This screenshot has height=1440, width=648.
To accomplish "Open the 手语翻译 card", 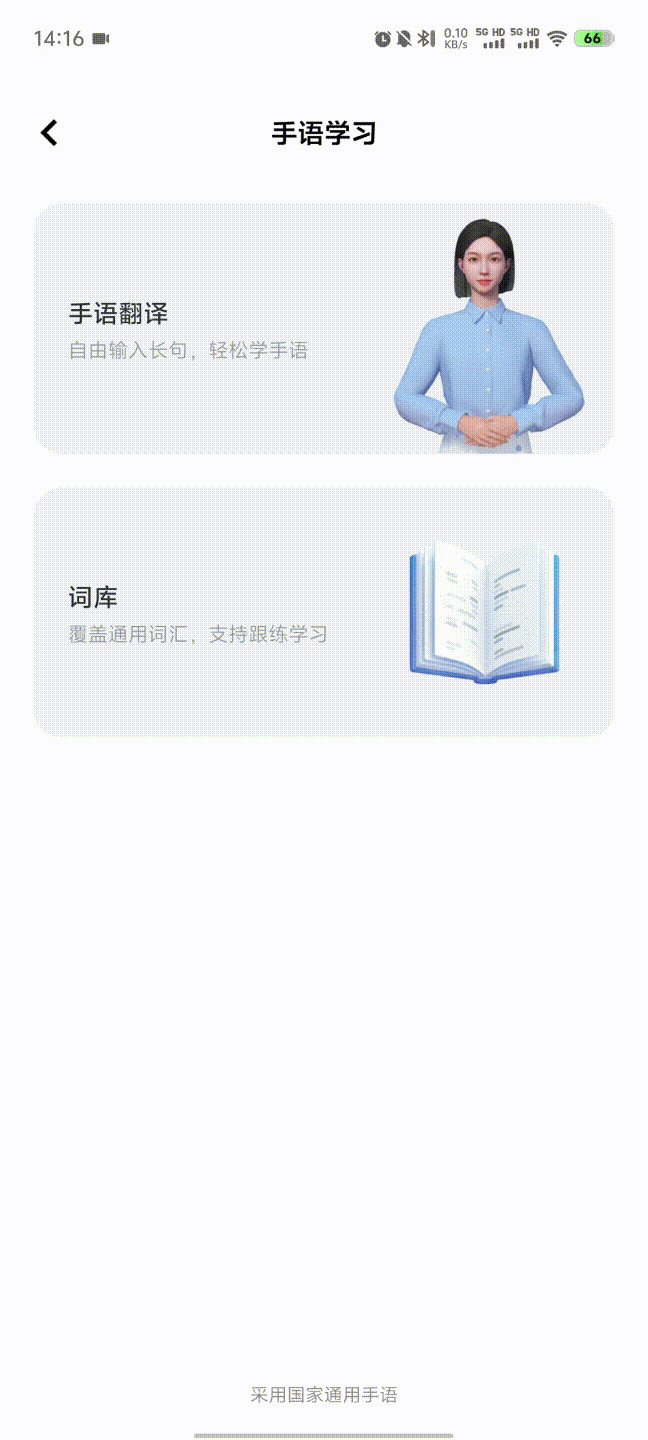I will pyautogui.click(x=323, y=329).
